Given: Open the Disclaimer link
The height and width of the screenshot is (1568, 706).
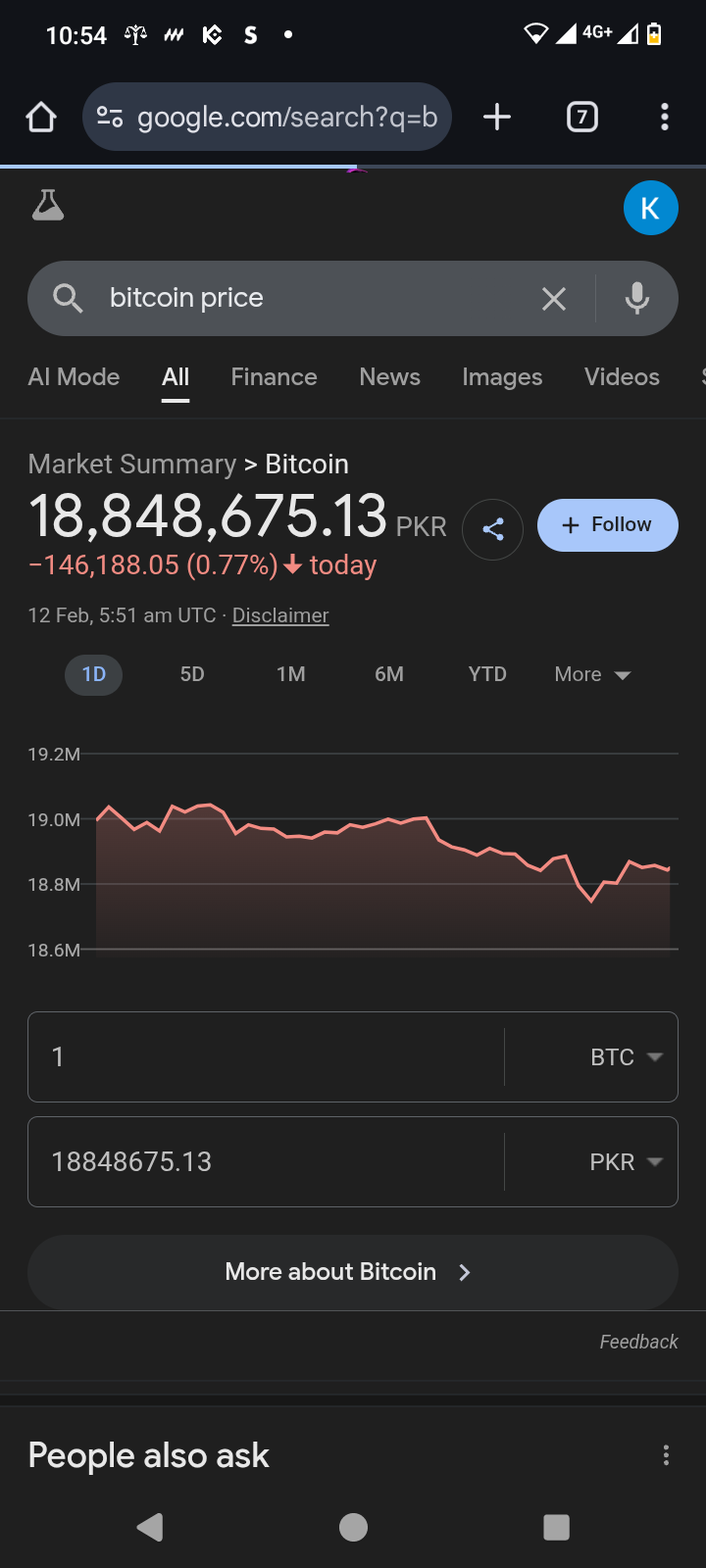Looking at the screenshot, I should pos(280,615).
